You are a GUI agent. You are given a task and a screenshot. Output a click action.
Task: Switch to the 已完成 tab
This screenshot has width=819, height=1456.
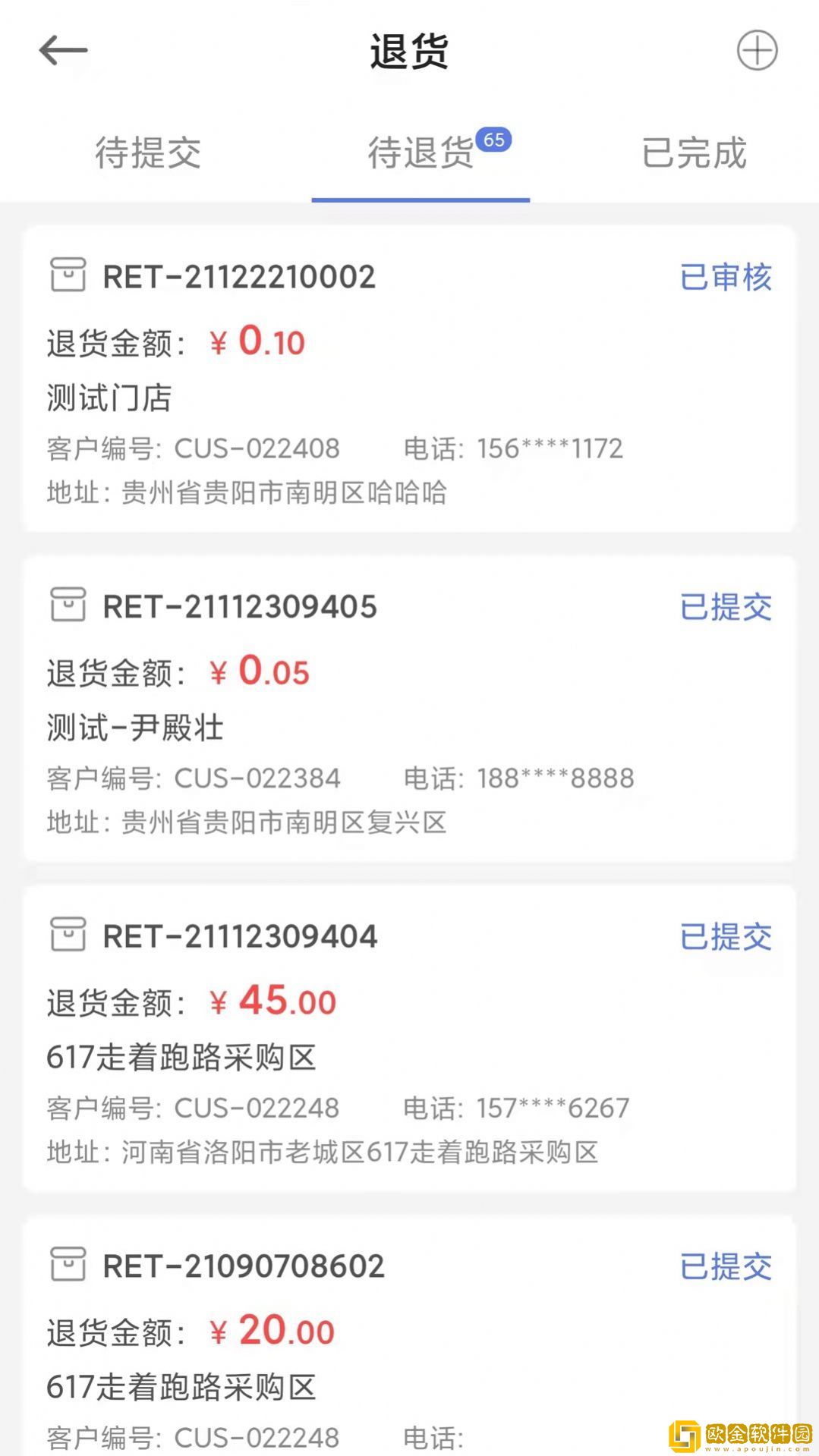pos(692,154)
